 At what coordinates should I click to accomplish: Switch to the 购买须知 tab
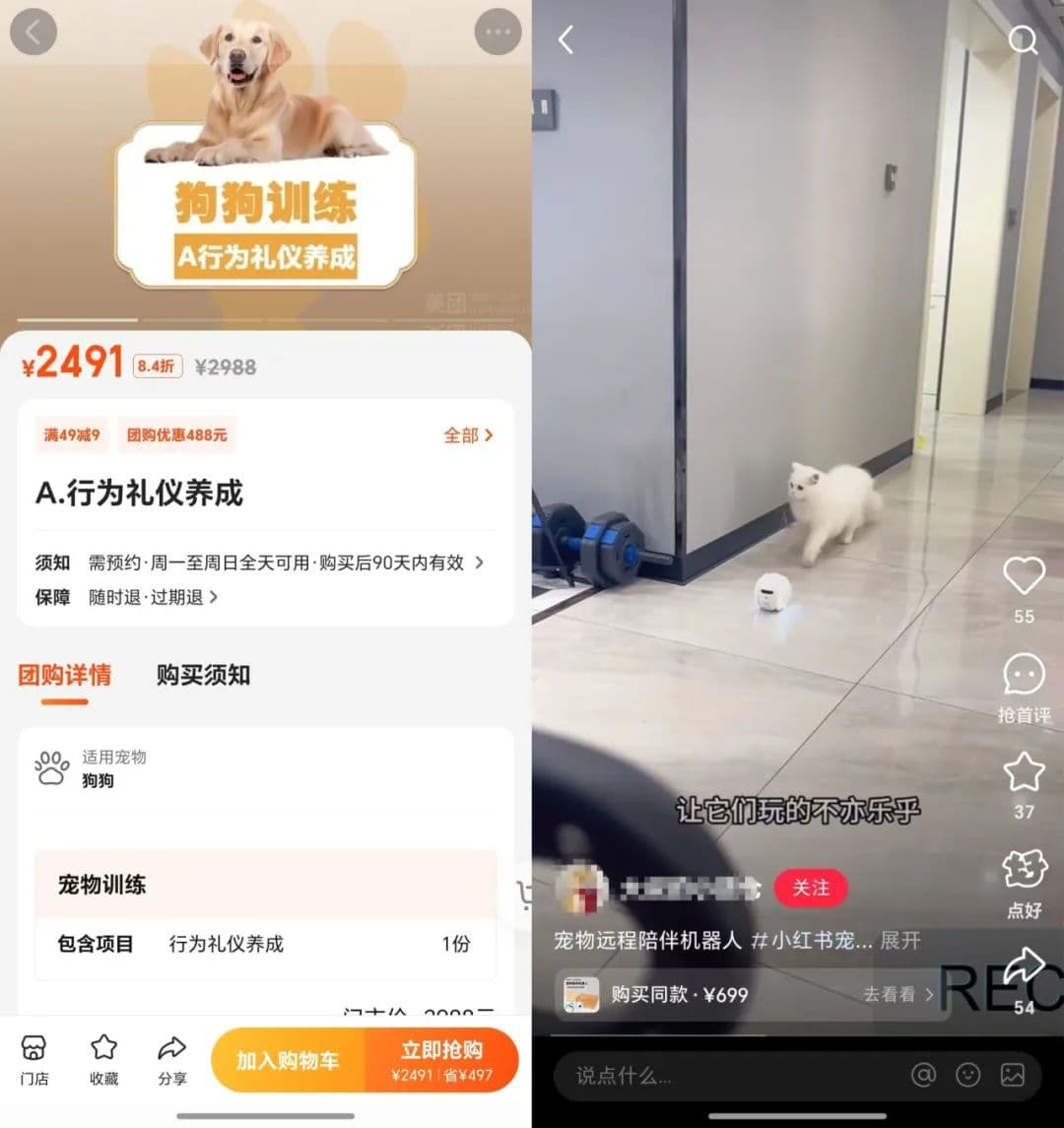click(x=203, y=676)
